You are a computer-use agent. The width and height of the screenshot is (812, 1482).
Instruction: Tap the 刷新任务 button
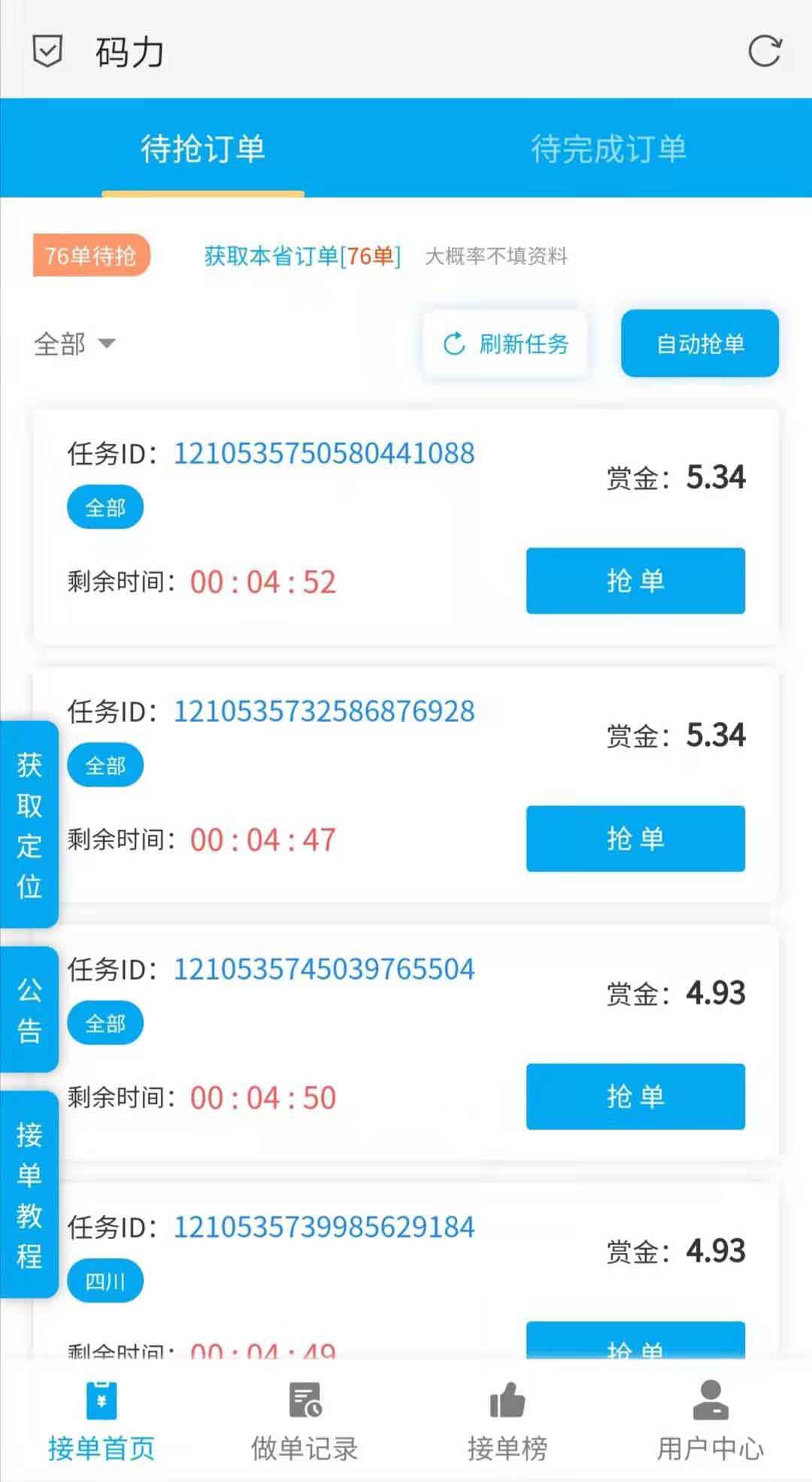[x=505, y=344]
